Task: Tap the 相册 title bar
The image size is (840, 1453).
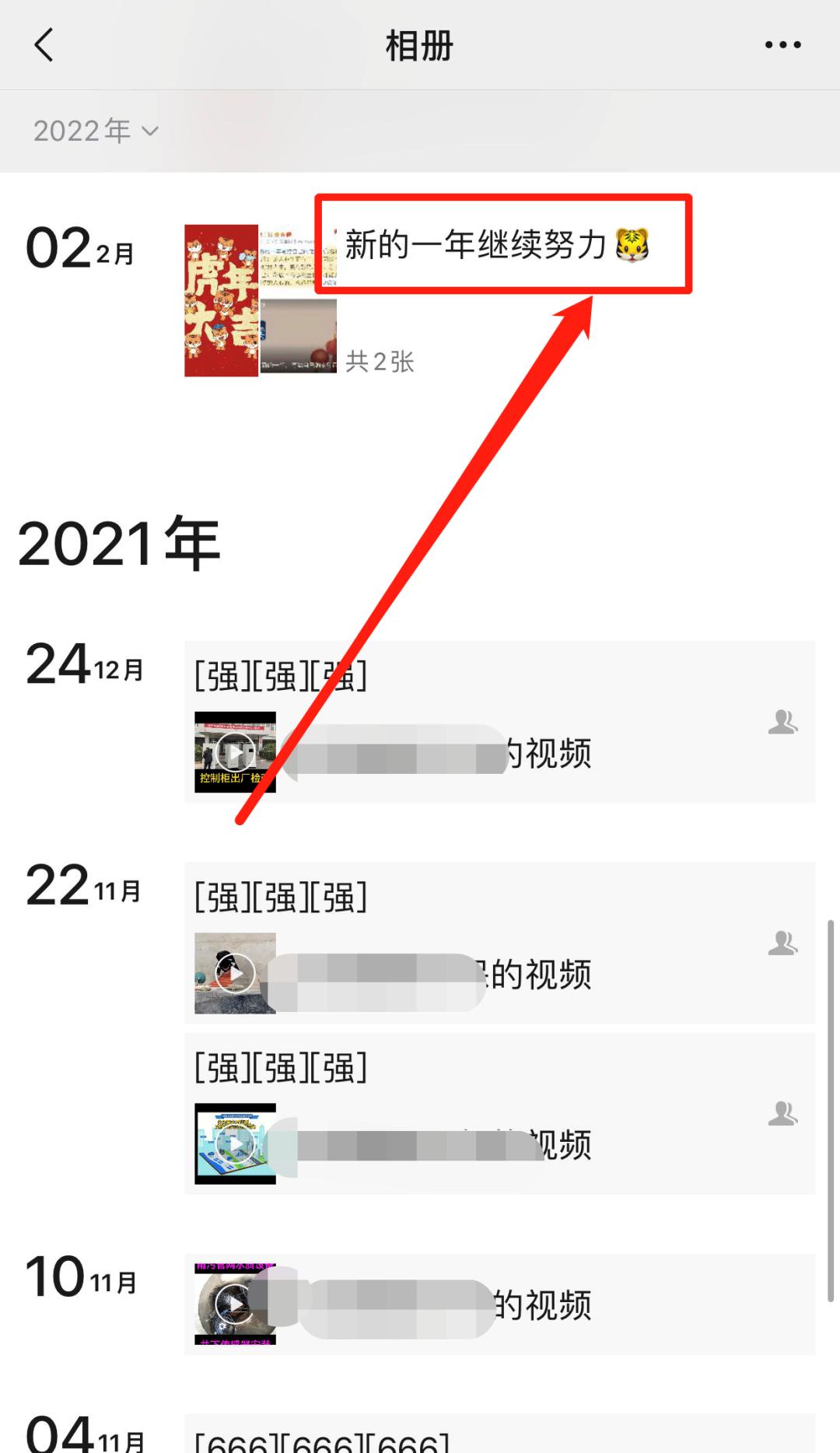Action: click(419, 45)
